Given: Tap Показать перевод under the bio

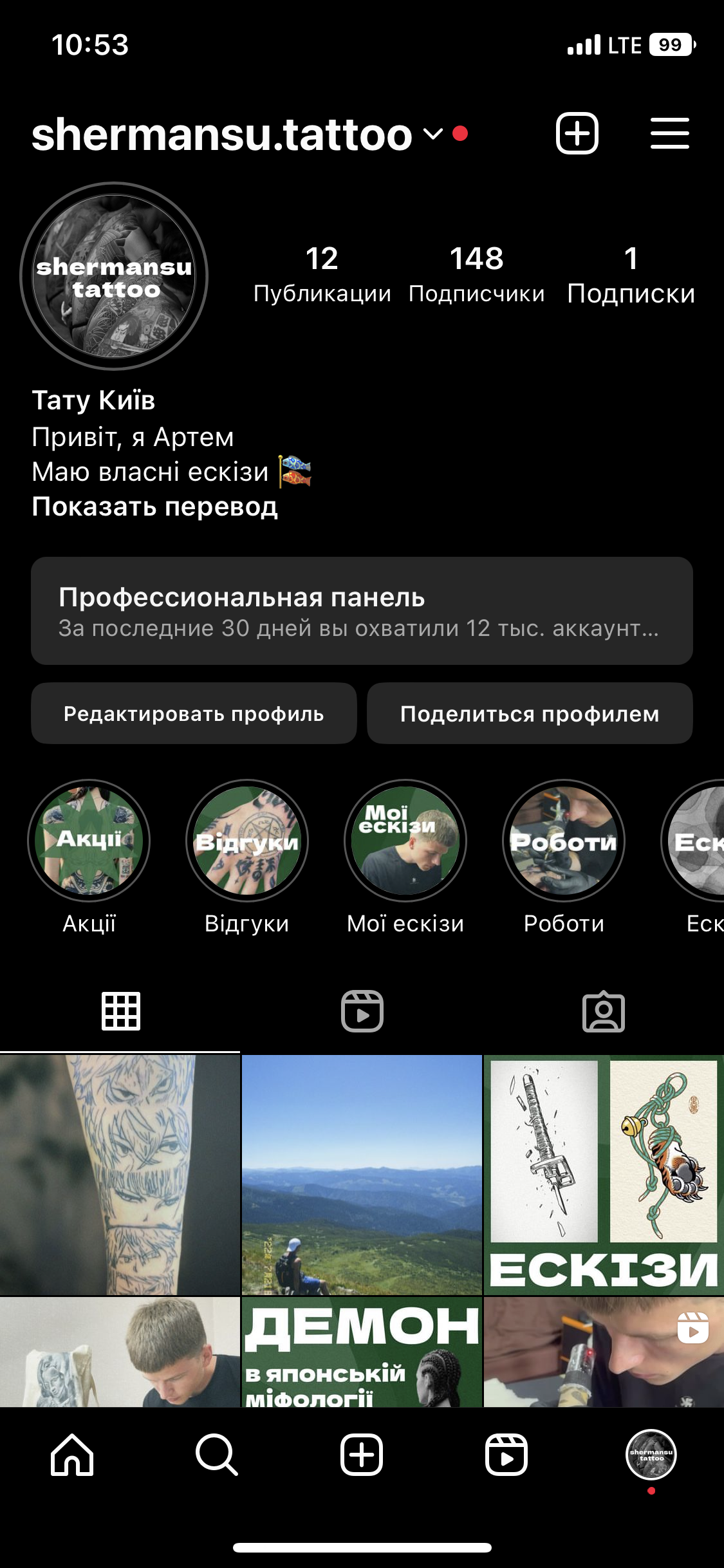Looking at the screenshot, I should coord(155,507).
